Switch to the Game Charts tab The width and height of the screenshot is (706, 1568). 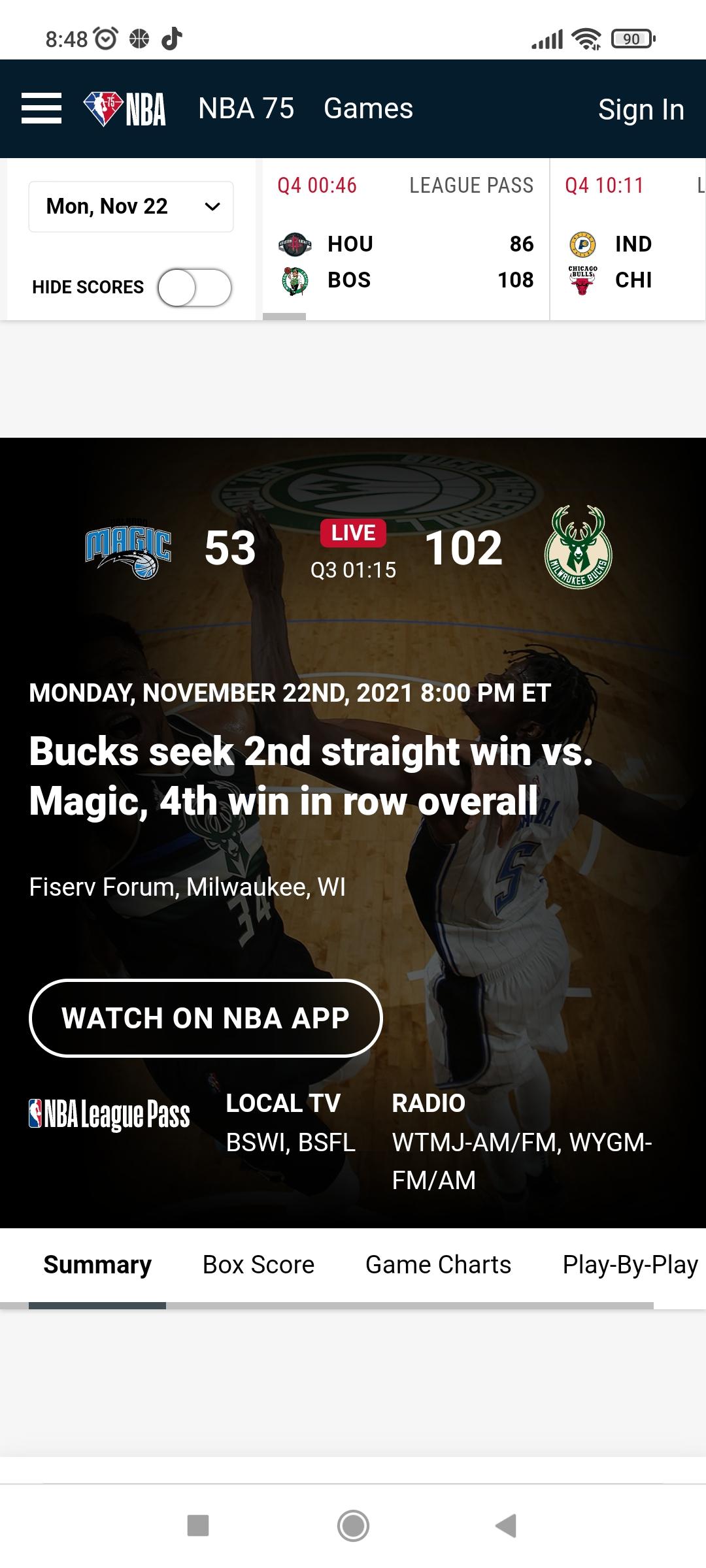click(x=438, y=1265)
